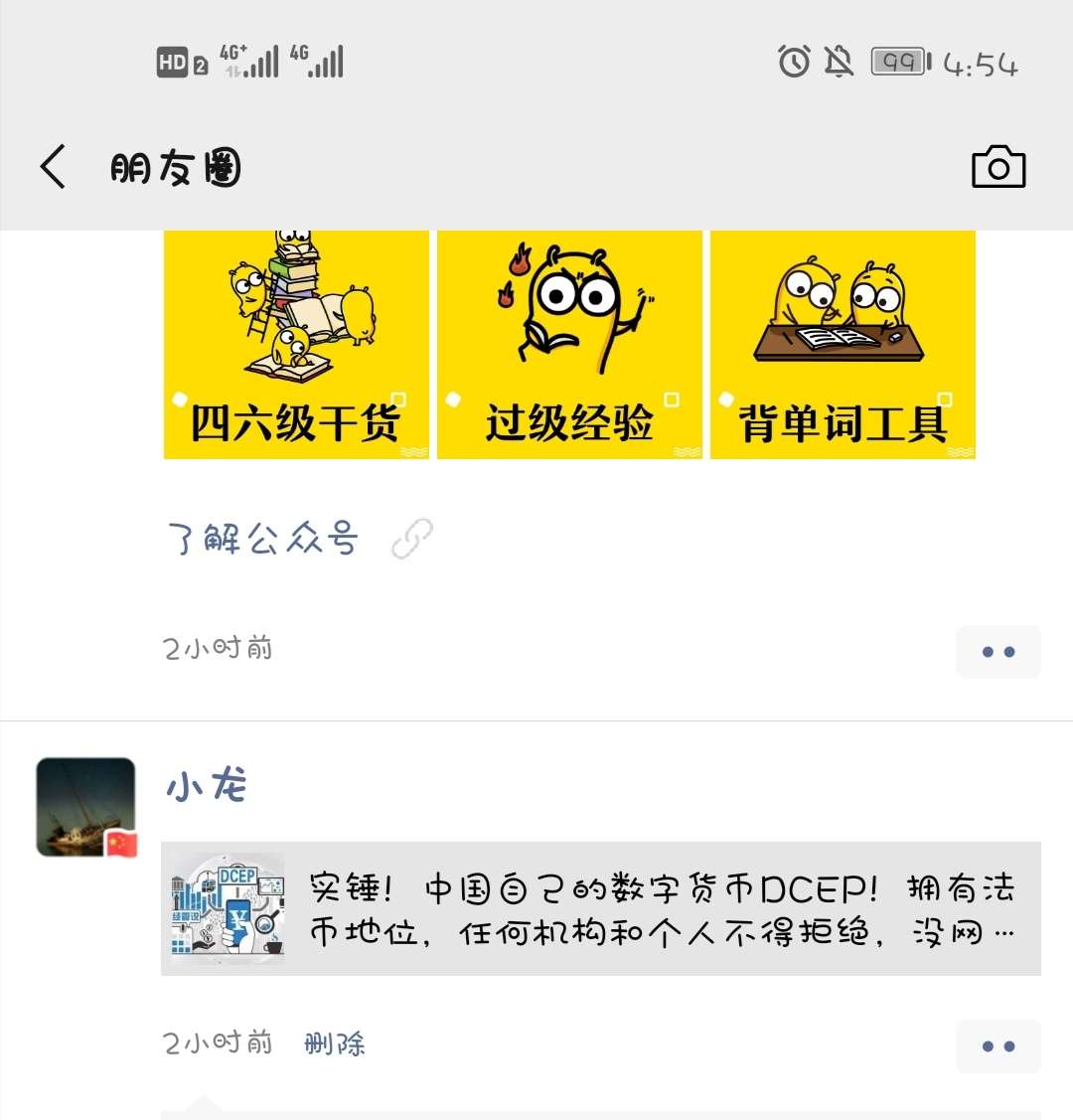
Task: View the 四六级干货 image
Action: coord(296,345)
